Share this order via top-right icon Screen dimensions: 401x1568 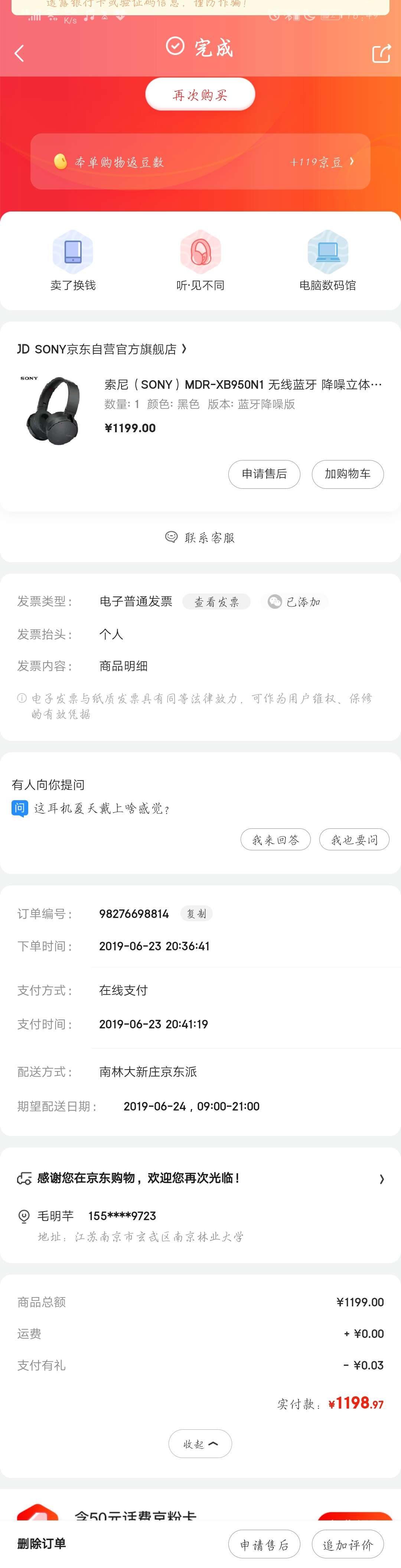[381, 54]
